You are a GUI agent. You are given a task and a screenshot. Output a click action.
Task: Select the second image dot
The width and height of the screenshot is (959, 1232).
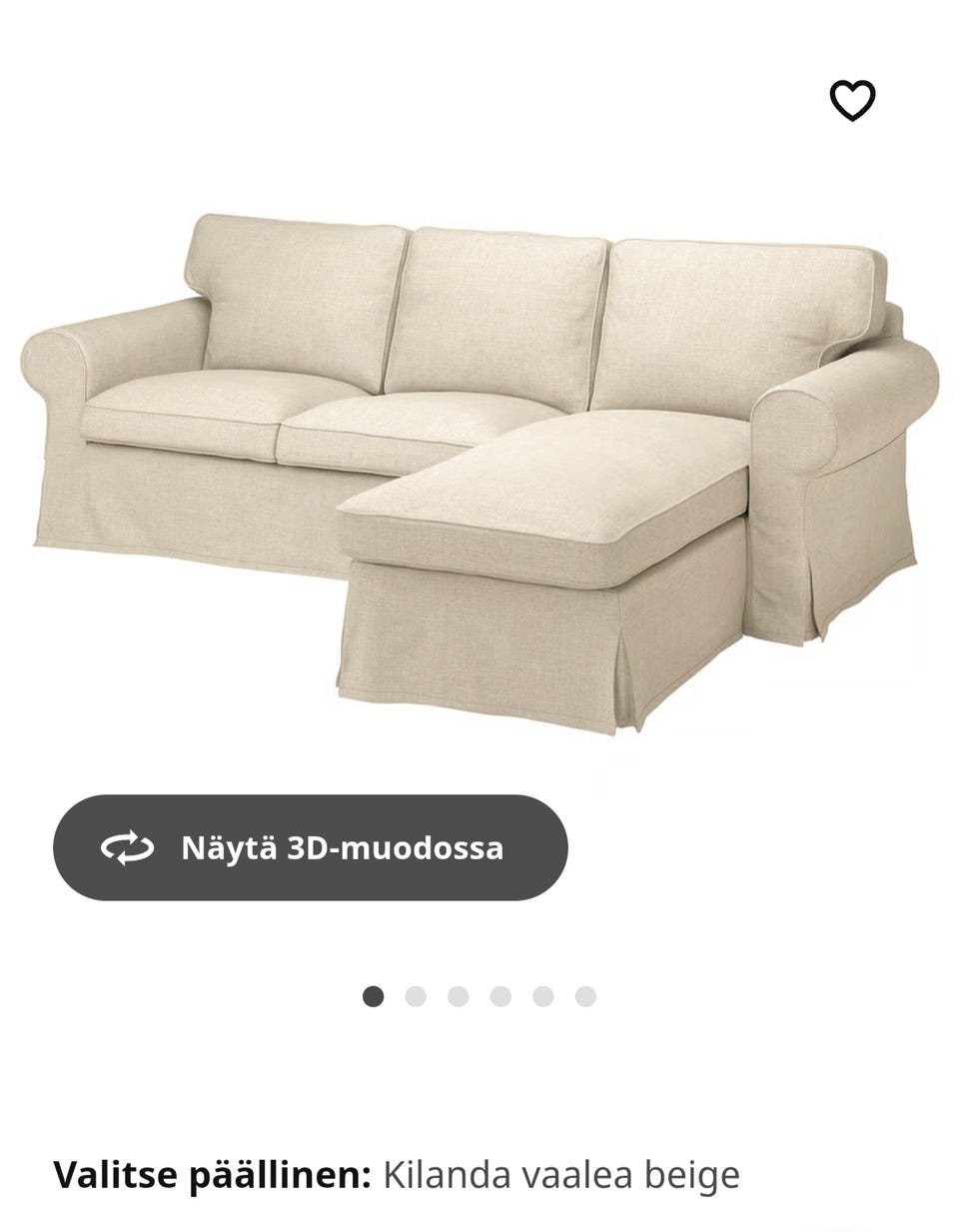(x=415, y=995)
